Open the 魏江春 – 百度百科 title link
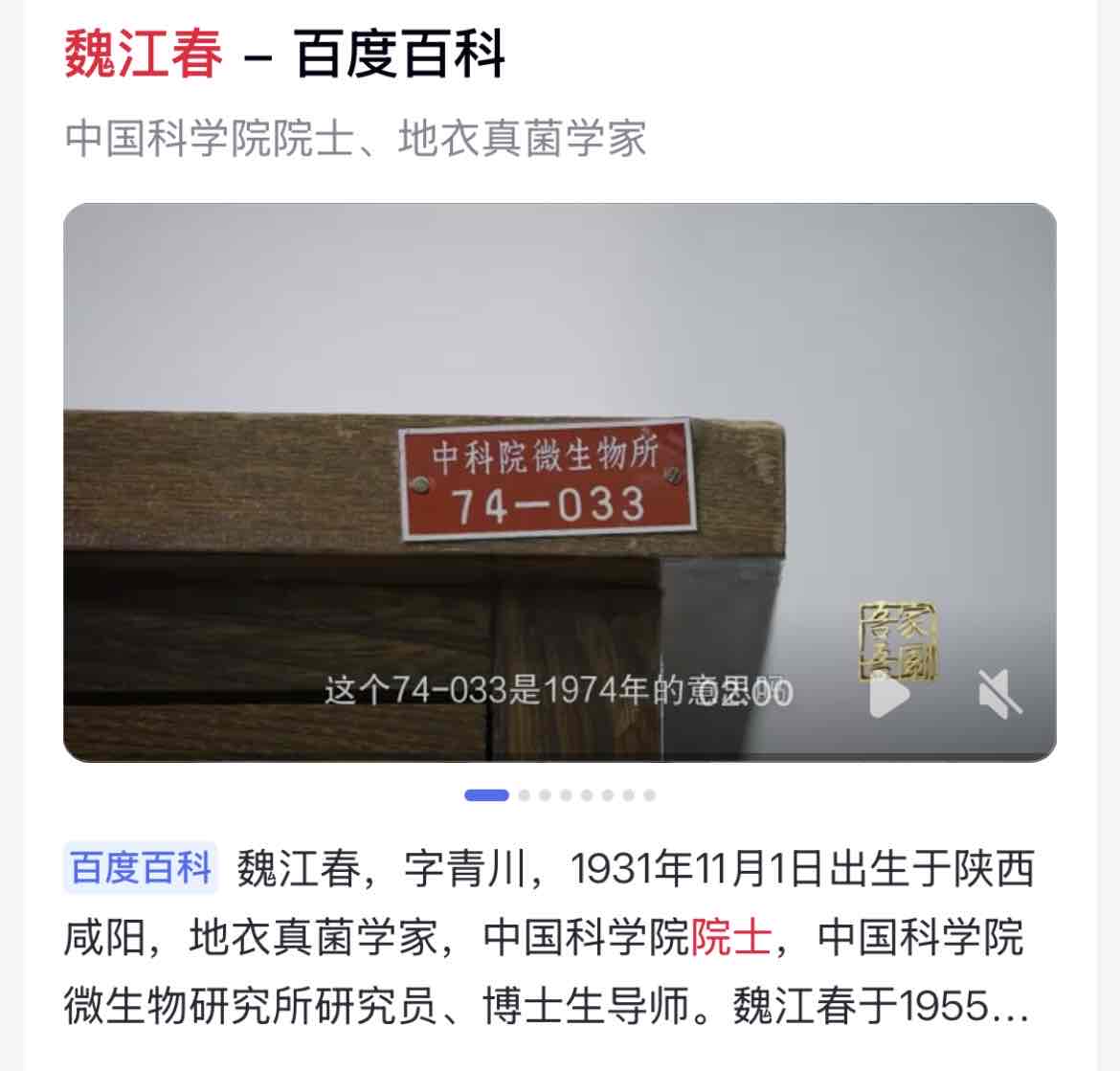1120x1071 pixels. (x=284, y=55)
